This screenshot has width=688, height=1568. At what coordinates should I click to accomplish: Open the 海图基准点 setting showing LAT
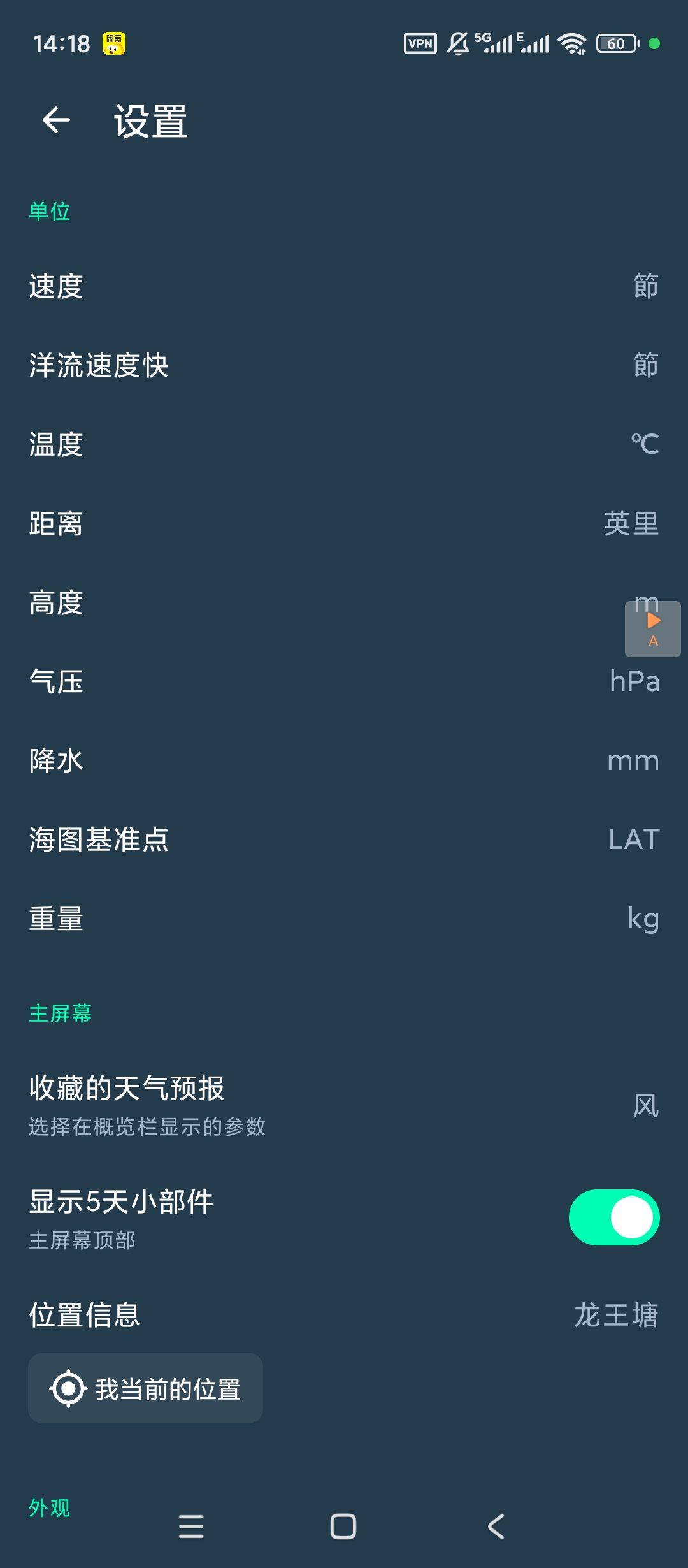[344, 839]
